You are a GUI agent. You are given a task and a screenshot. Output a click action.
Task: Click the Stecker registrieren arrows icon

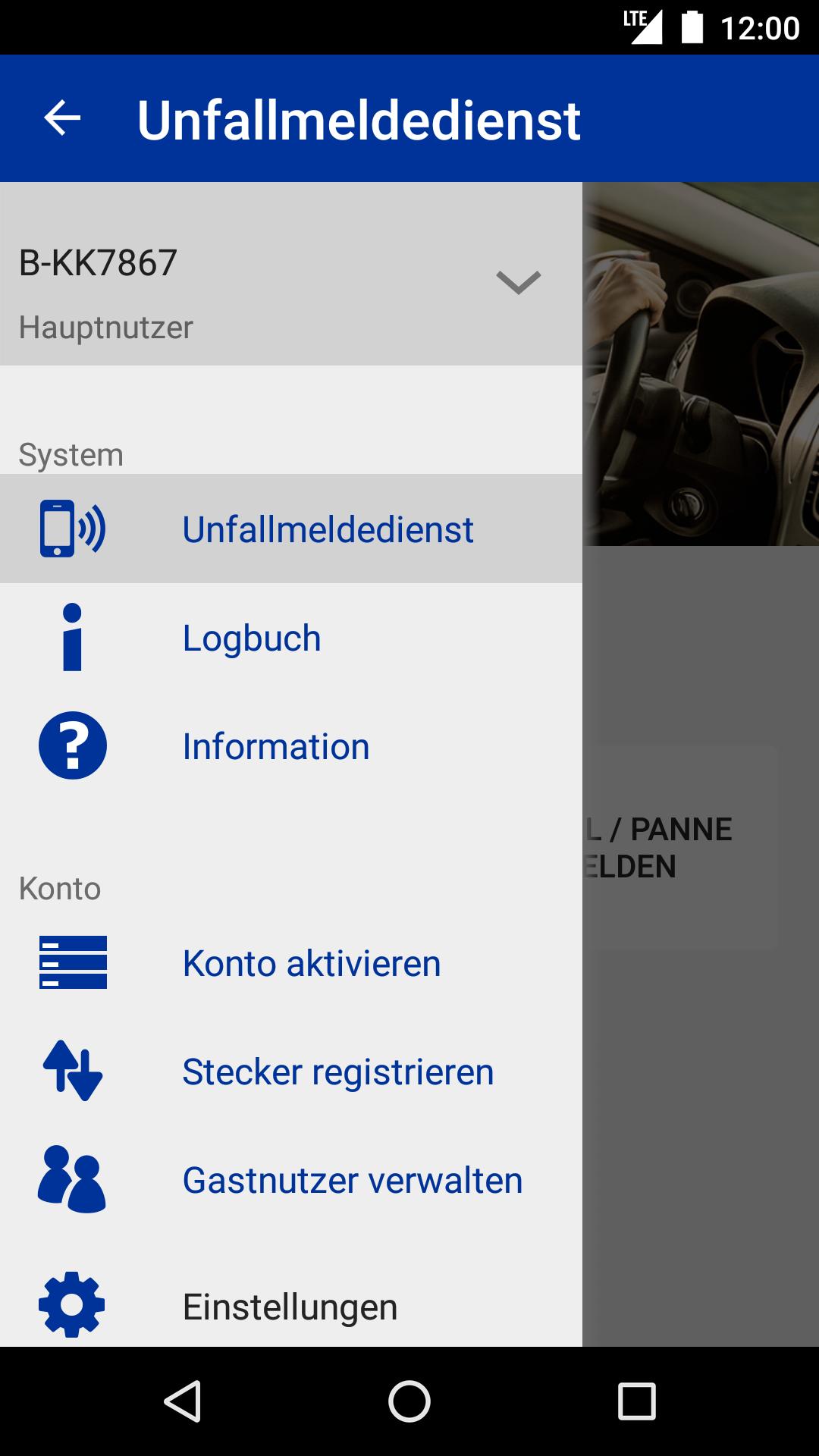point(72,1072)
